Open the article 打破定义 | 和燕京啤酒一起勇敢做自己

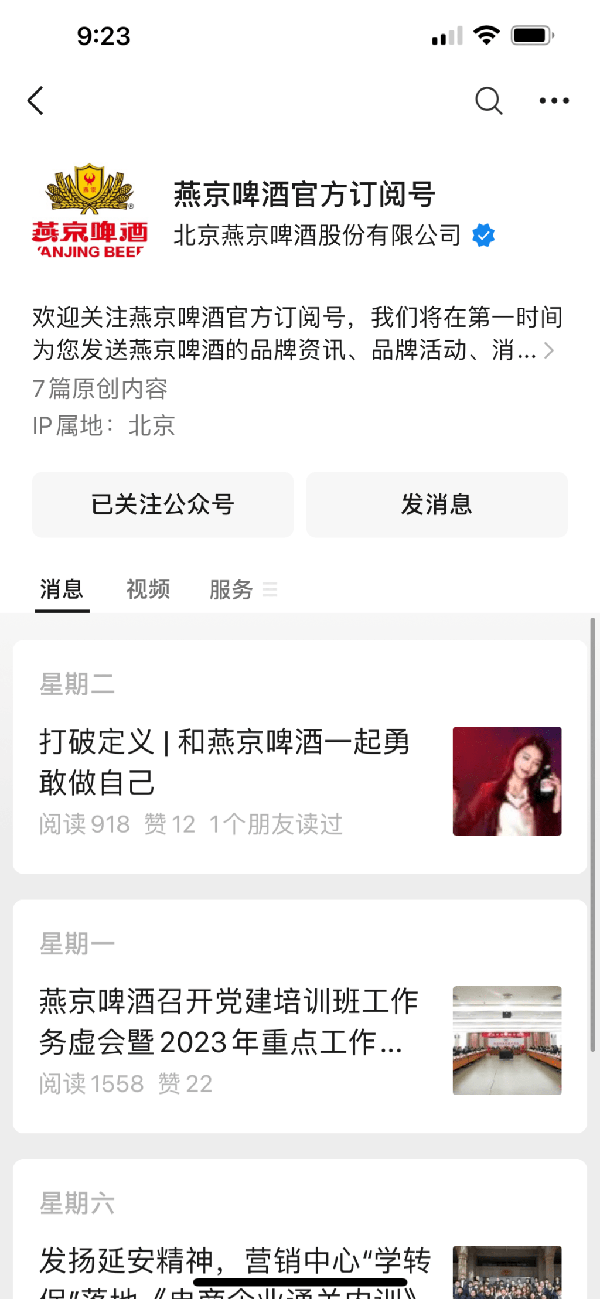tap(225, 762)
